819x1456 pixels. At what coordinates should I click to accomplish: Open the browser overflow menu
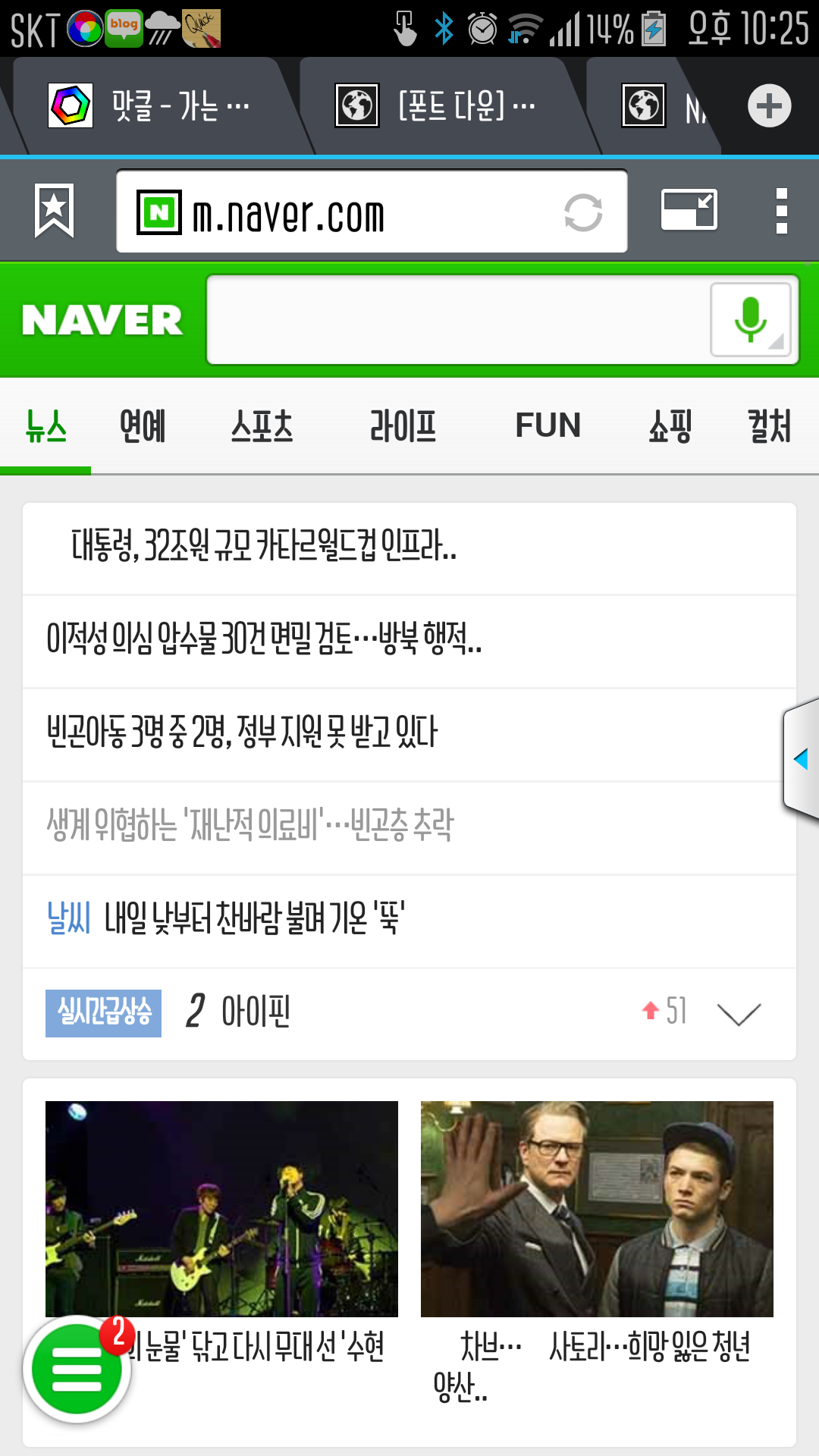click(x=782, y=211)
